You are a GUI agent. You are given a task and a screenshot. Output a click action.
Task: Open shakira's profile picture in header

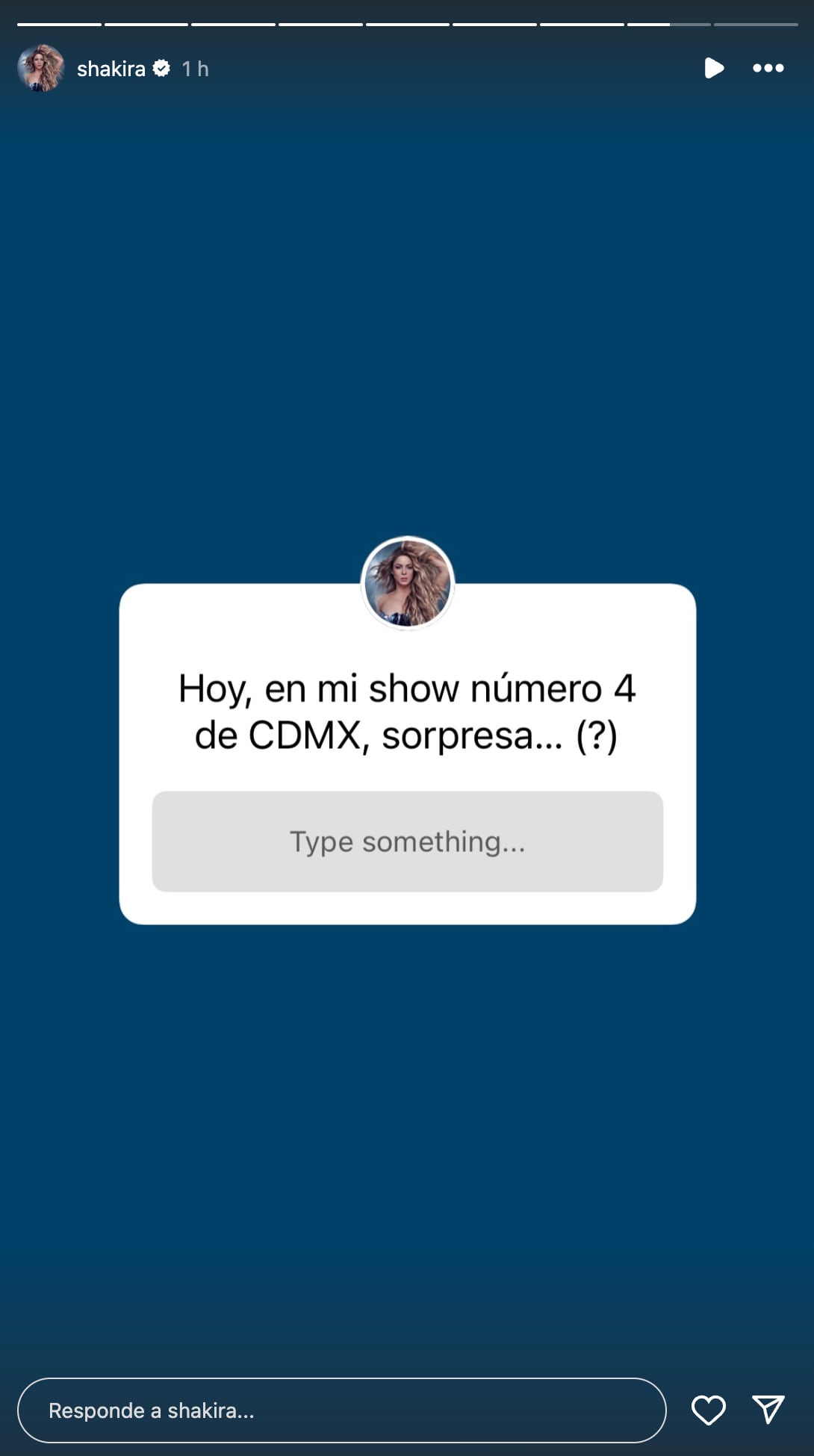[x=40, y=68]
